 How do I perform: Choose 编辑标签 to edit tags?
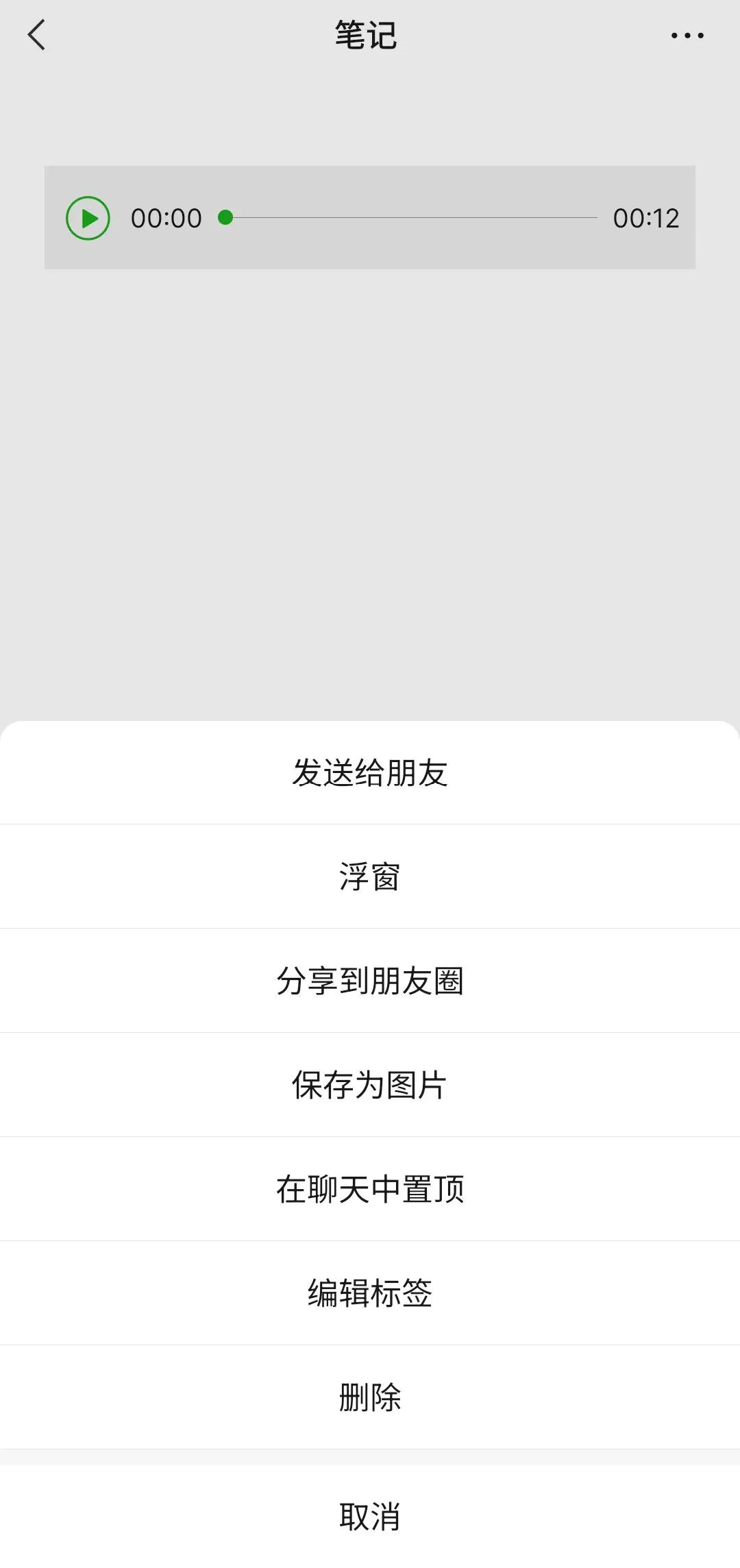coord(370,1294)
